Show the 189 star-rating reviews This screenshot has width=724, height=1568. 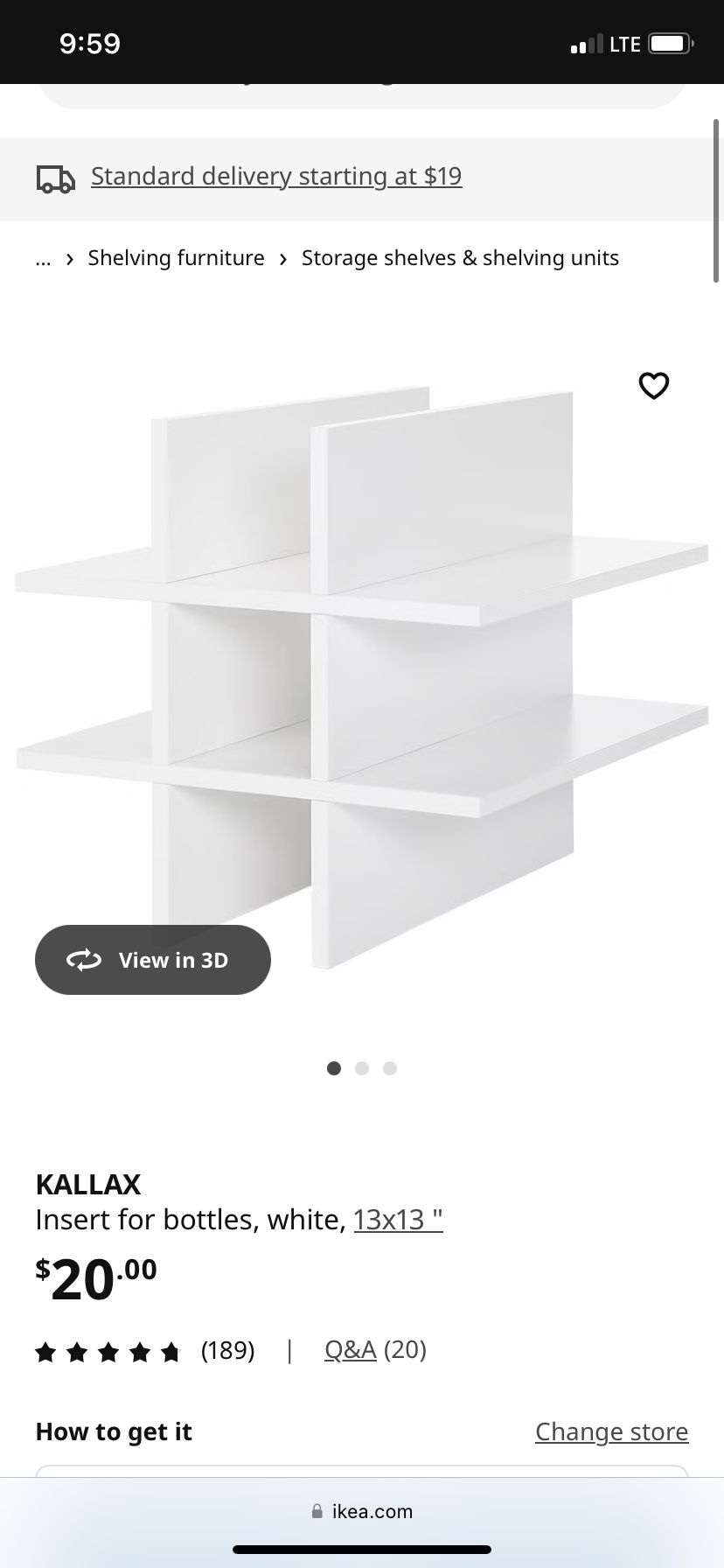tap(144, 1351)
